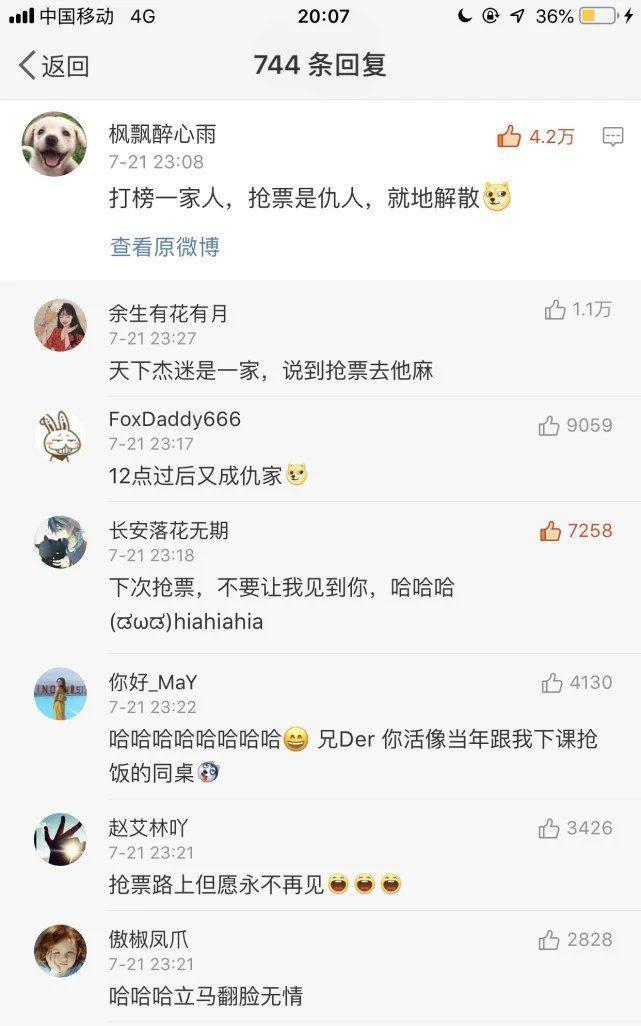Tap the 返回 back button
The width and height of the screenshot is (641, 1026).
point(54,66)
